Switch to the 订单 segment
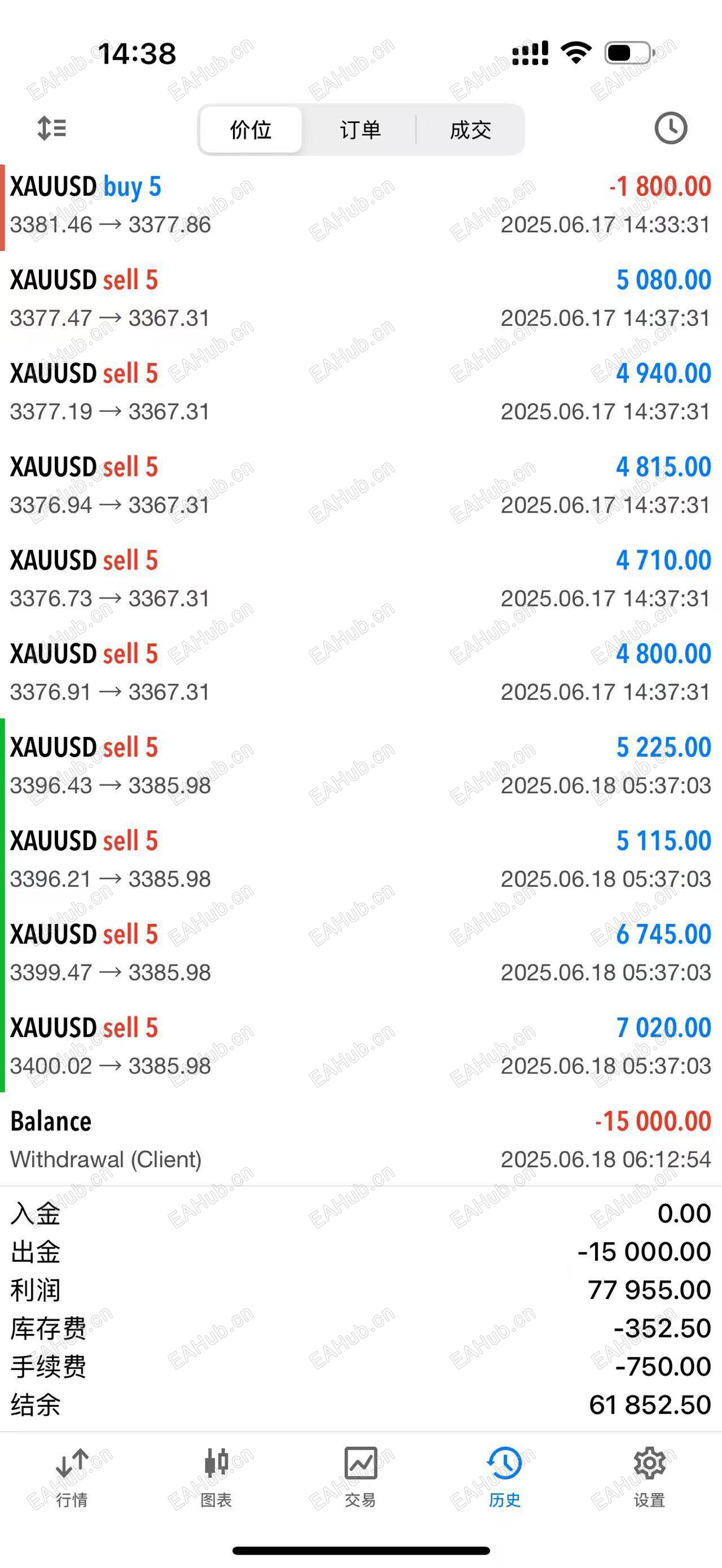The image size is (722, 1568). tap(360, 130)
